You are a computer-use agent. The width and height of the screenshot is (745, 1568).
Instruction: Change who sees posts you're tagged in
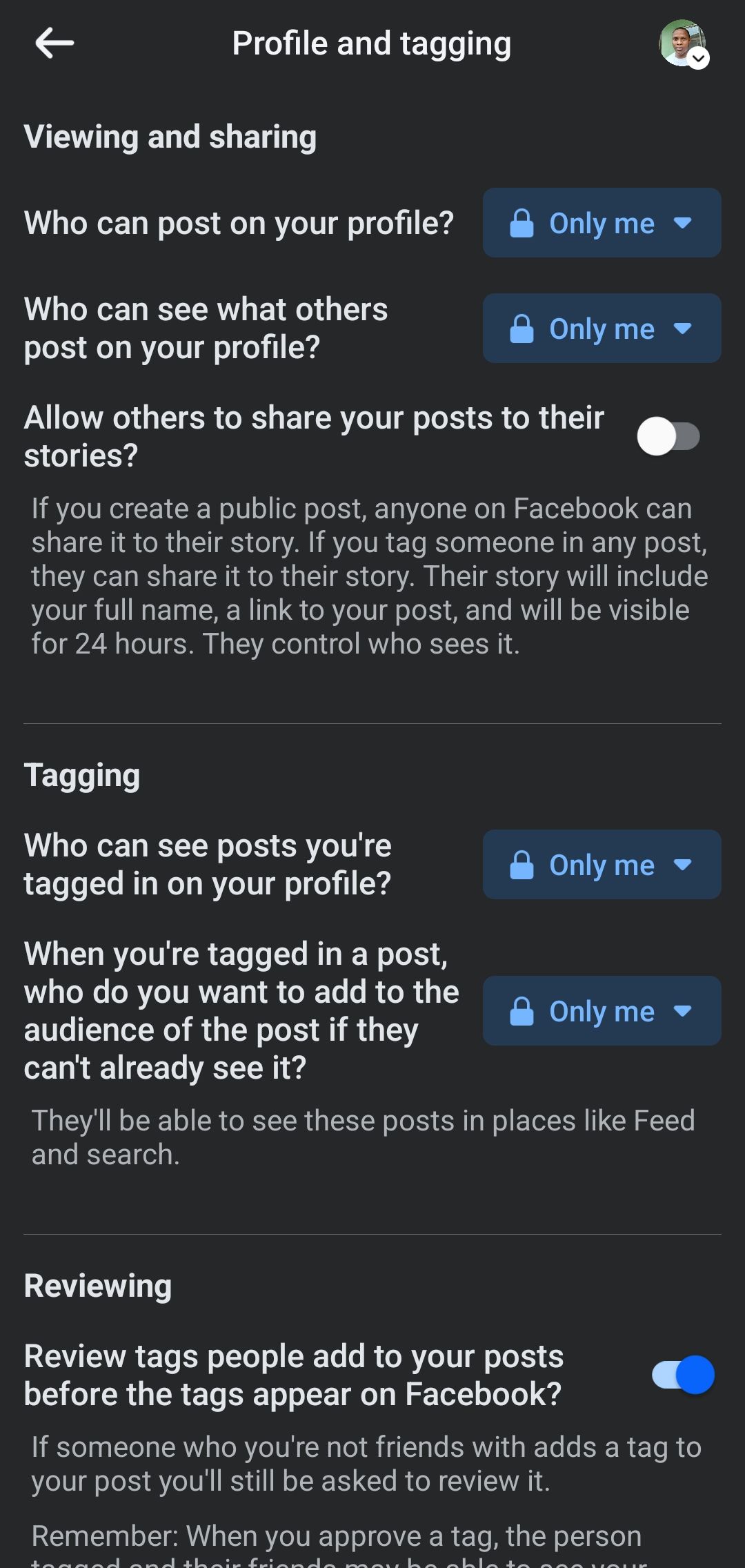tap(602, 865)
